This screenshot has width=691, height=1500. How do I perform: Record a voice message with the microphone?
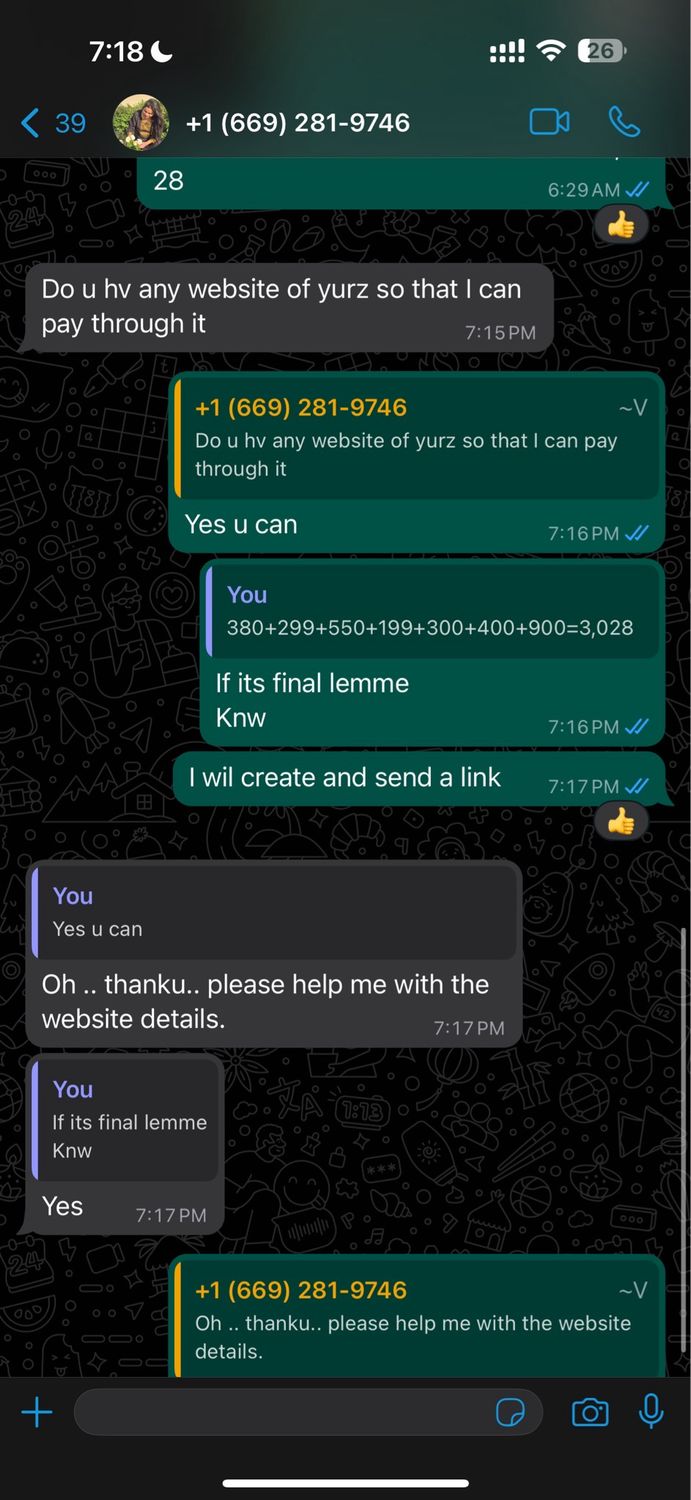click(x=651, y=1412)
